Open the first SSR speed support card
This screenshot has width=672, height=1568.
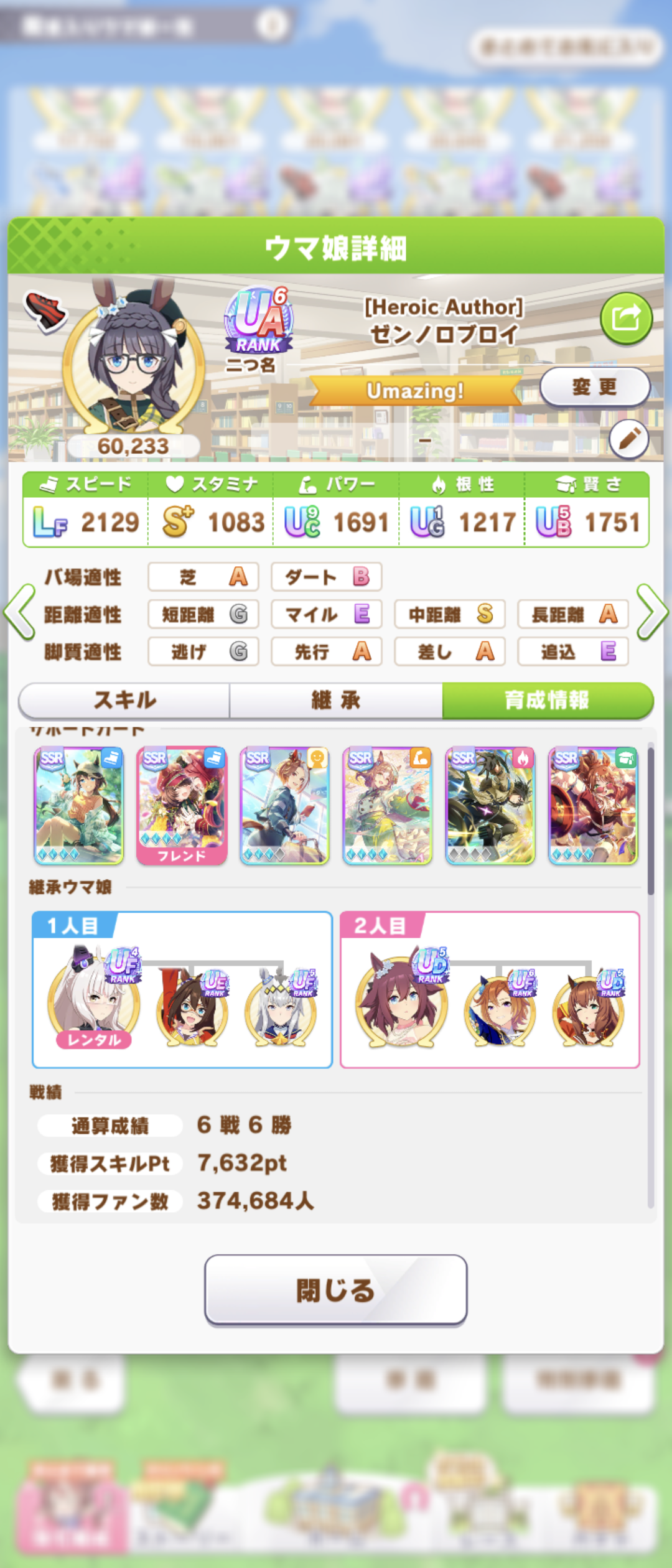tap(79, 806)
